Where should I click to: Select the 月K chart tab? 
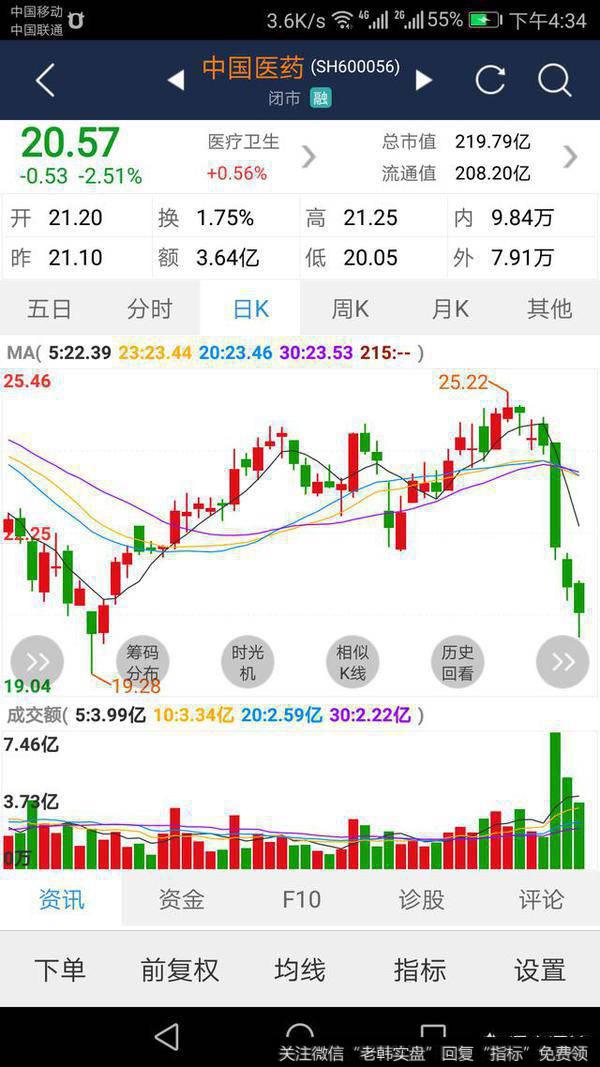[450, 309]
